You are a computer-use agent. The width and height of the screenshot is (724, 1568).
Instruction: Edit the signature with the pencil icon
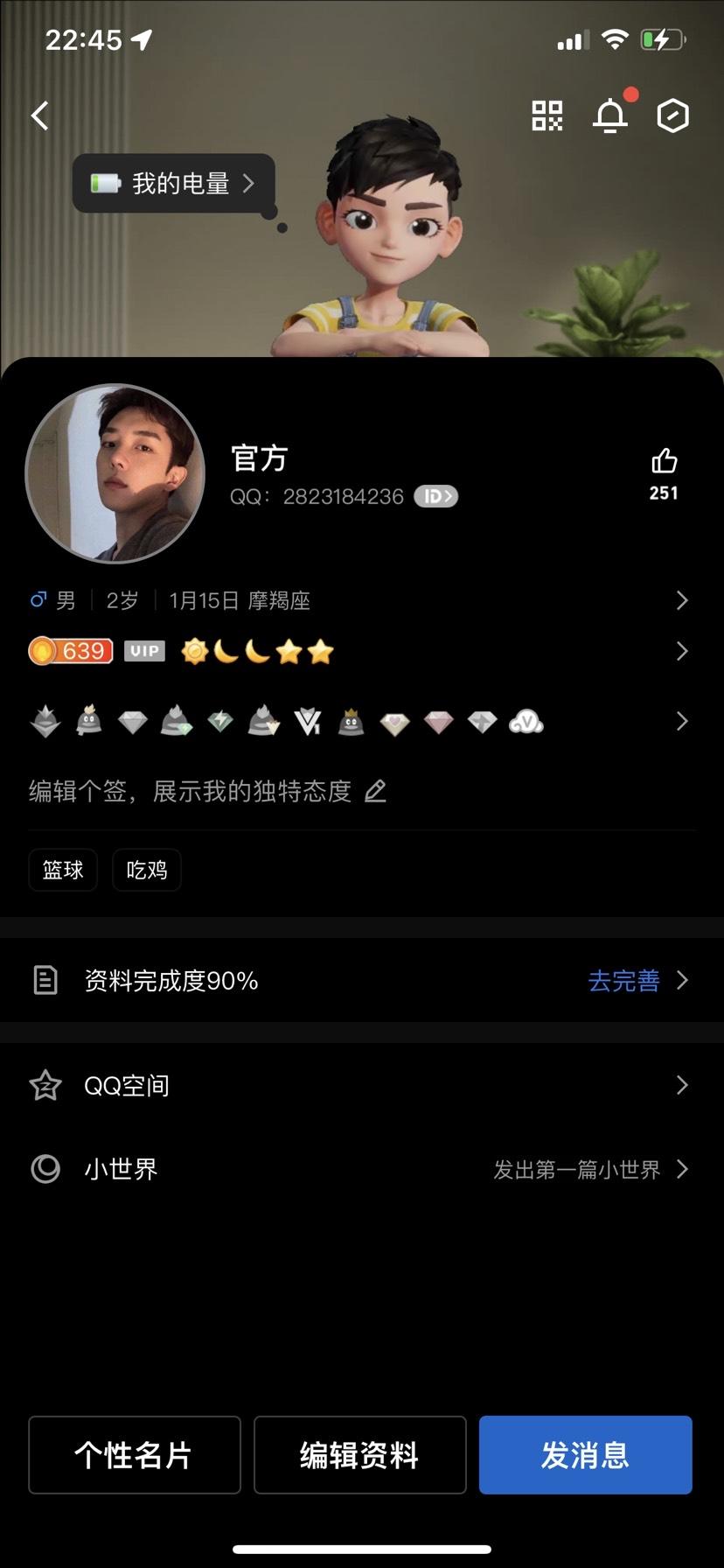(376, 790)
